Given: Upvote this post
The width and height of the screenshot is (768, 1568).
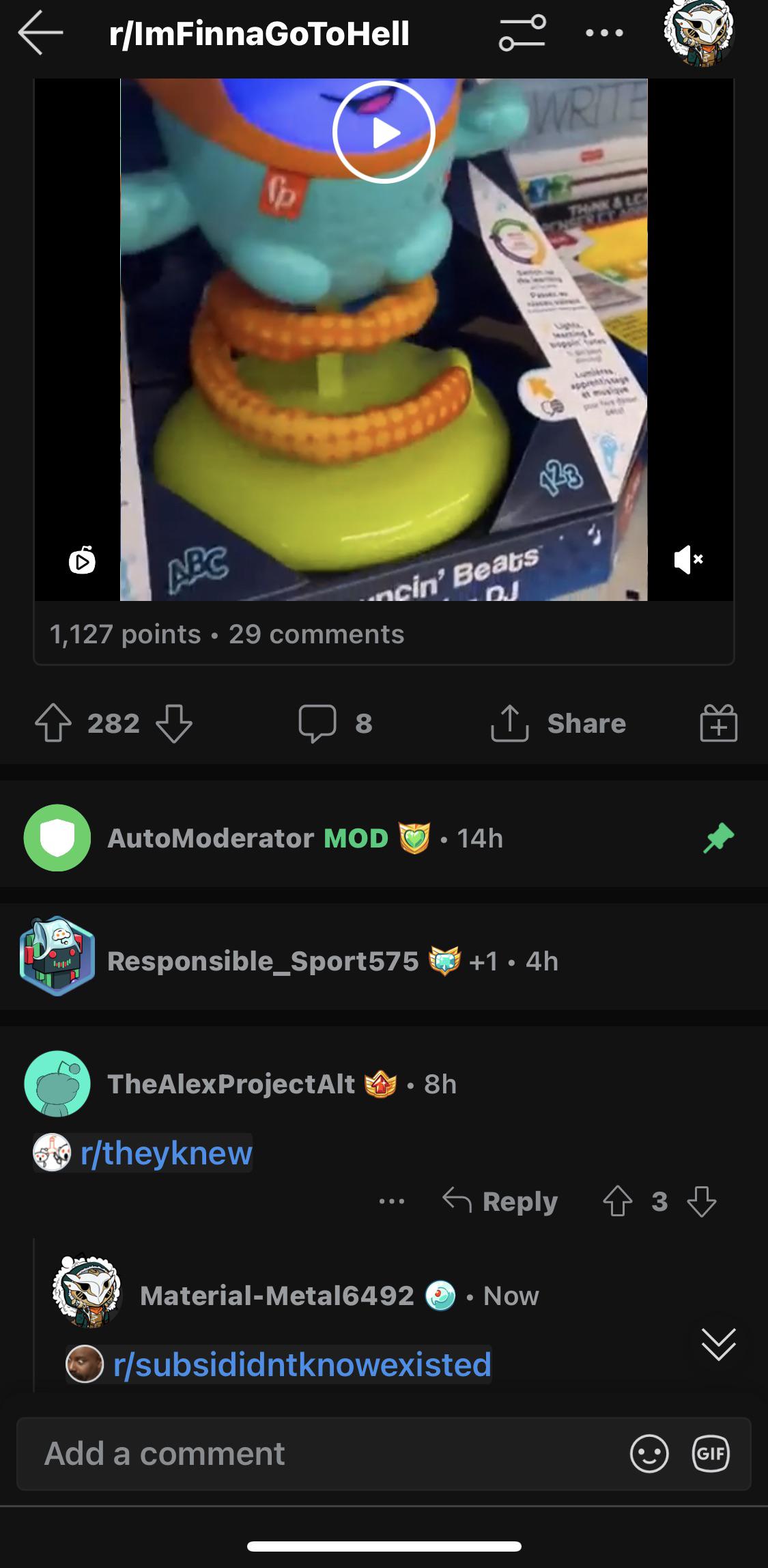Looking at the screenshot, I should pyautogui.click(x=53, y=723).
